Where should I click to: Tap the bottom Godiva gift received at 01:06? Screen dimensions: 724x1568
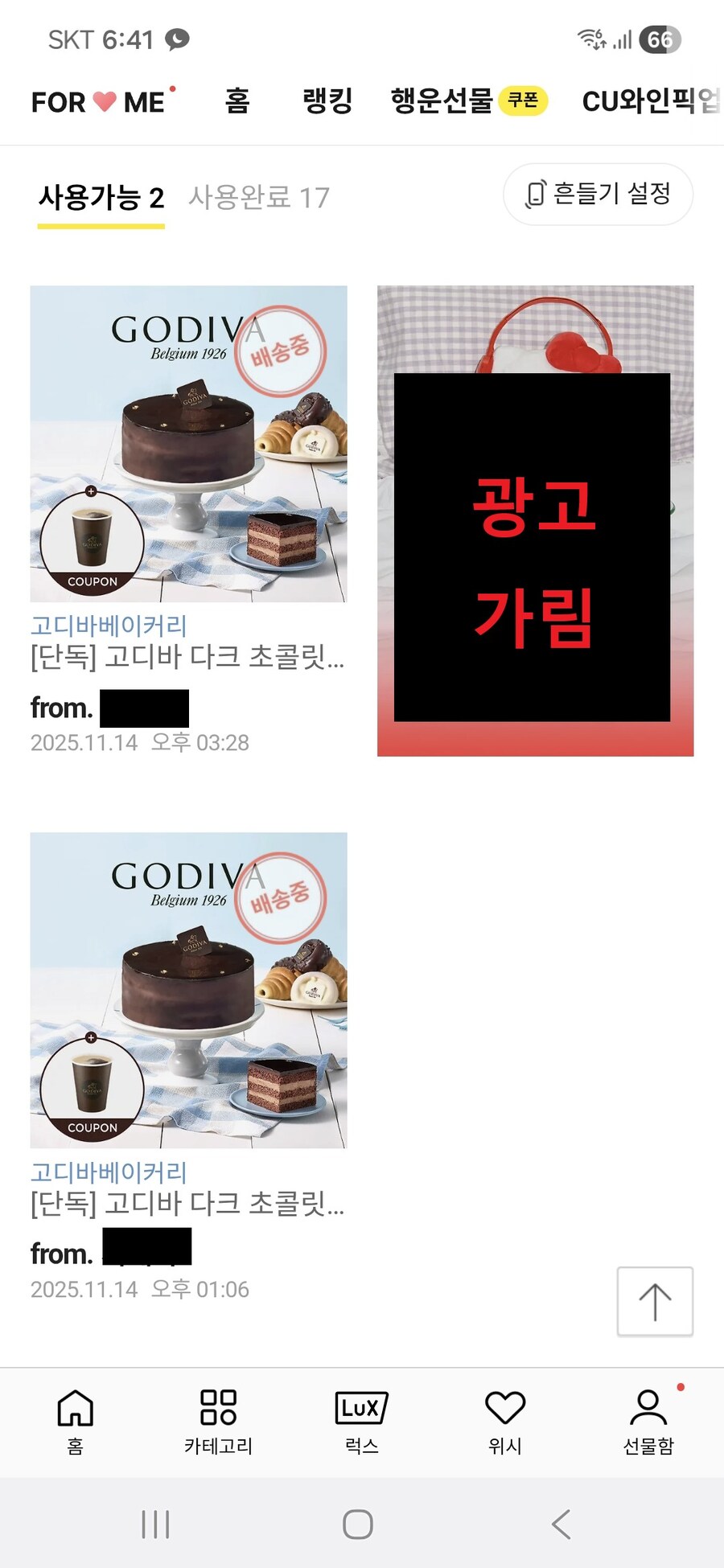pos(187,989)
